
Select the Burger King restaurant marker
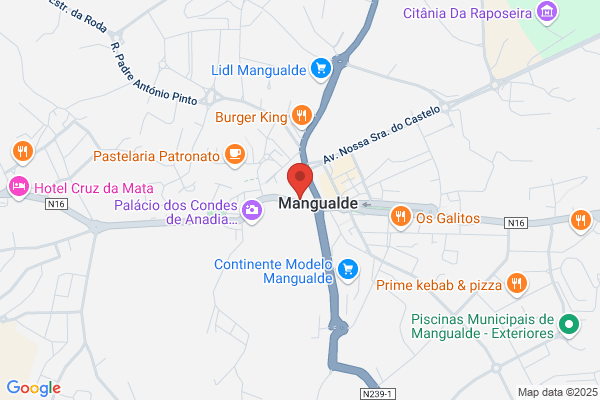[302, 116]
